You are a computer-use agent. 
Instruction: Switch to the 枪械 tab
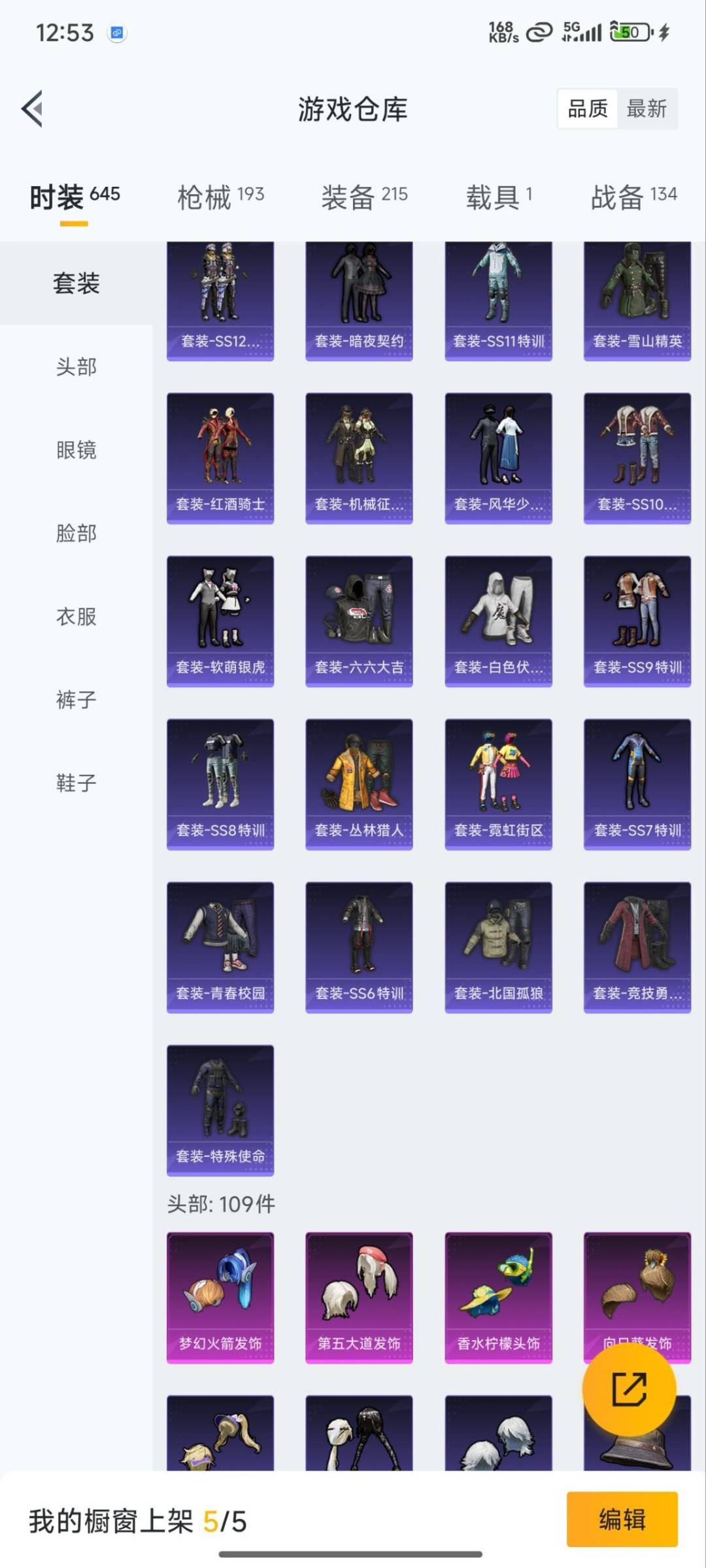click(x=220, y=196)
